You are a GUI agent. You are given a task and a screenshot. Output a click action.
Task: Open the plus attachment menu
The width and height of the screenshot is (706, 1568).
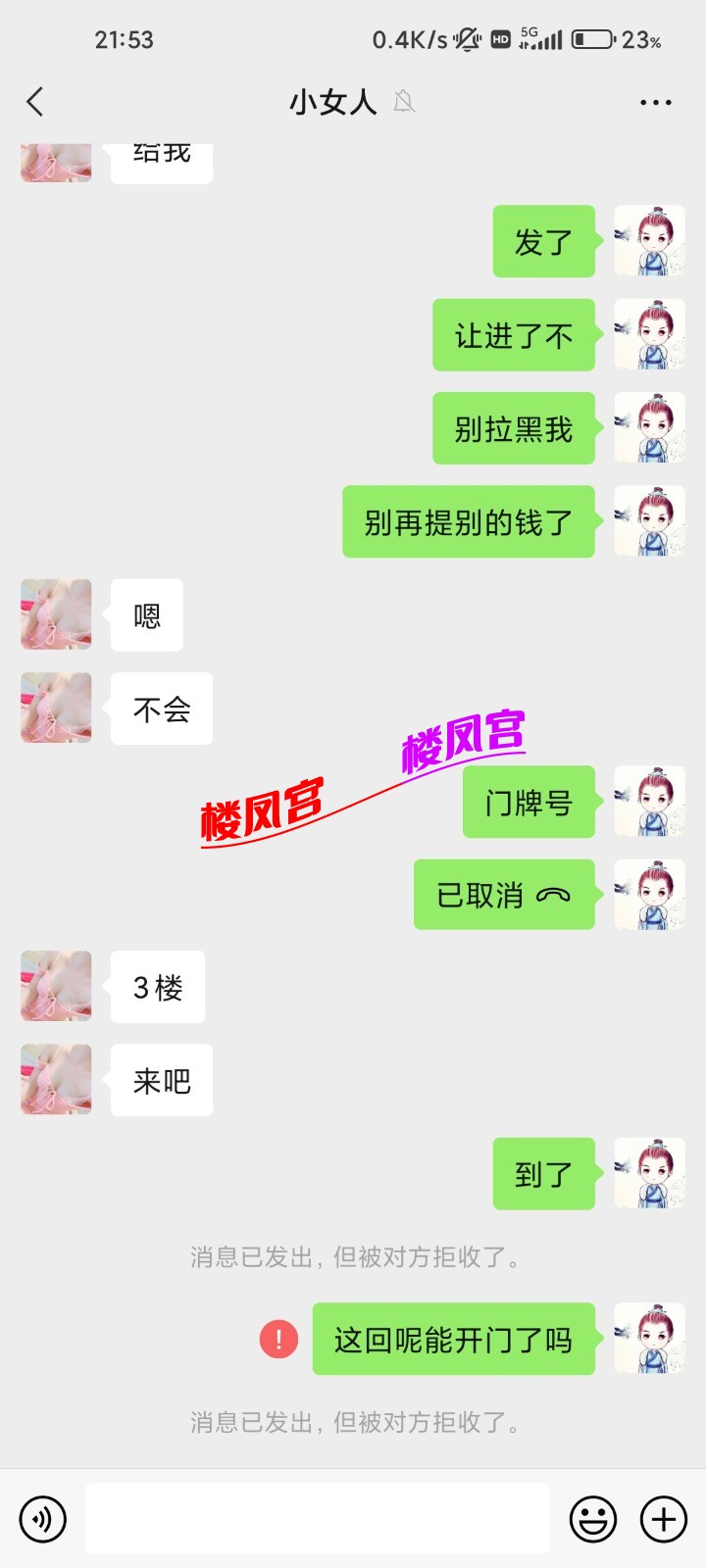[664, 1519]
